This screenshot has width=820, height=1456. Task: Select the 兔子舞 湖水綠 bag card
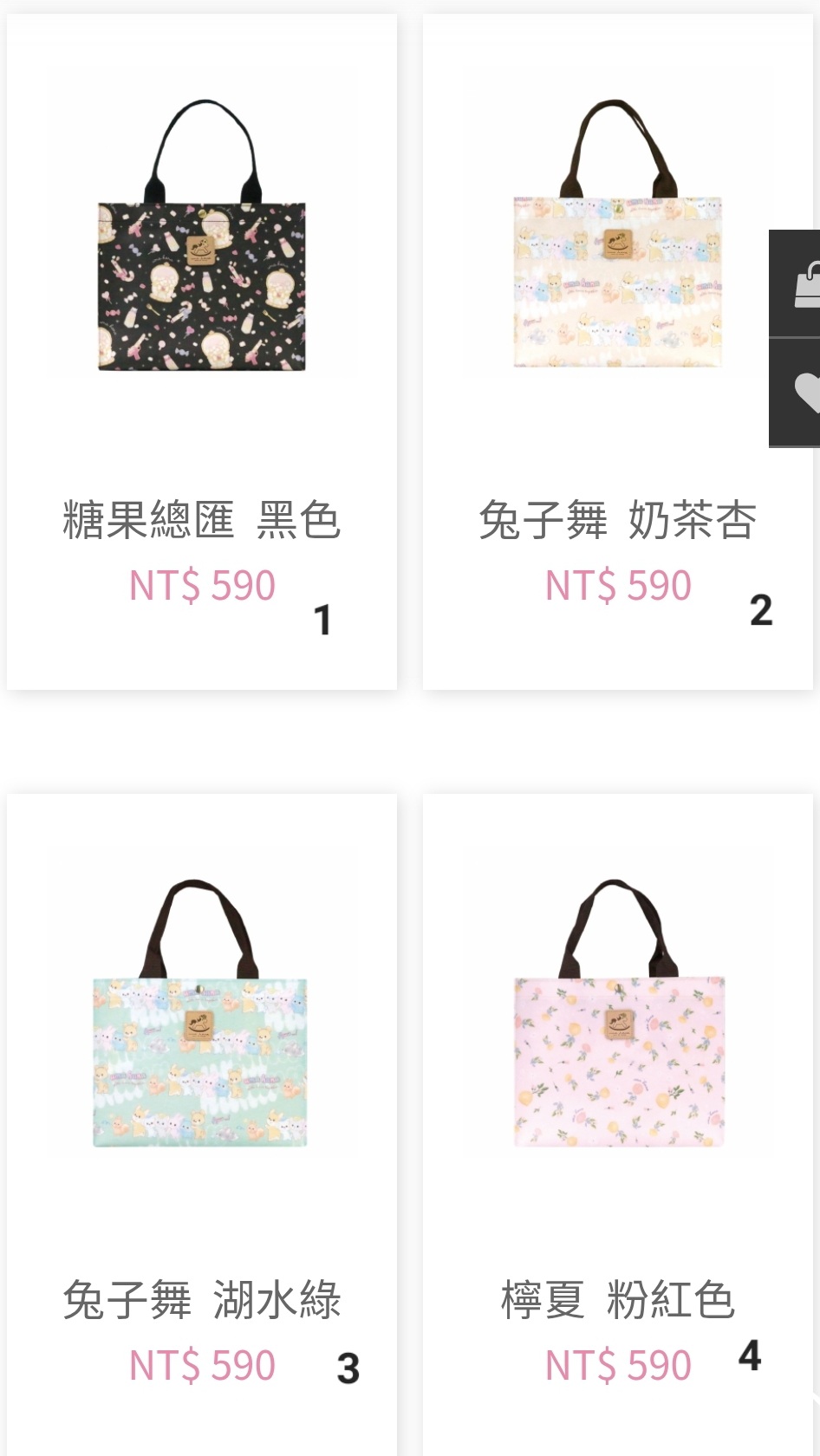pos(201,1014)
